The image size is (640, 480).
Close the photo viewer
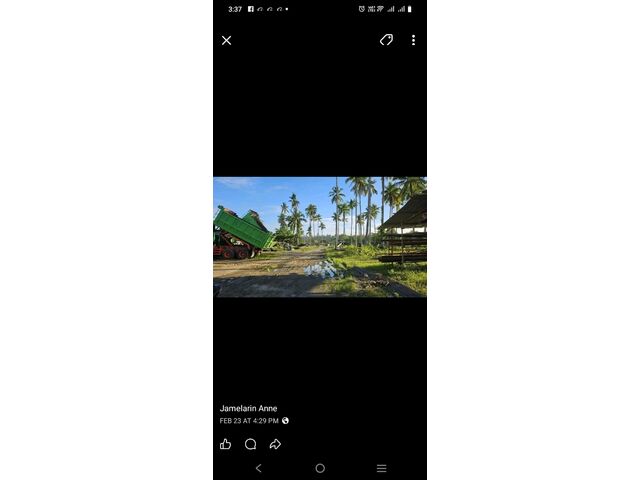coord(226,40)
